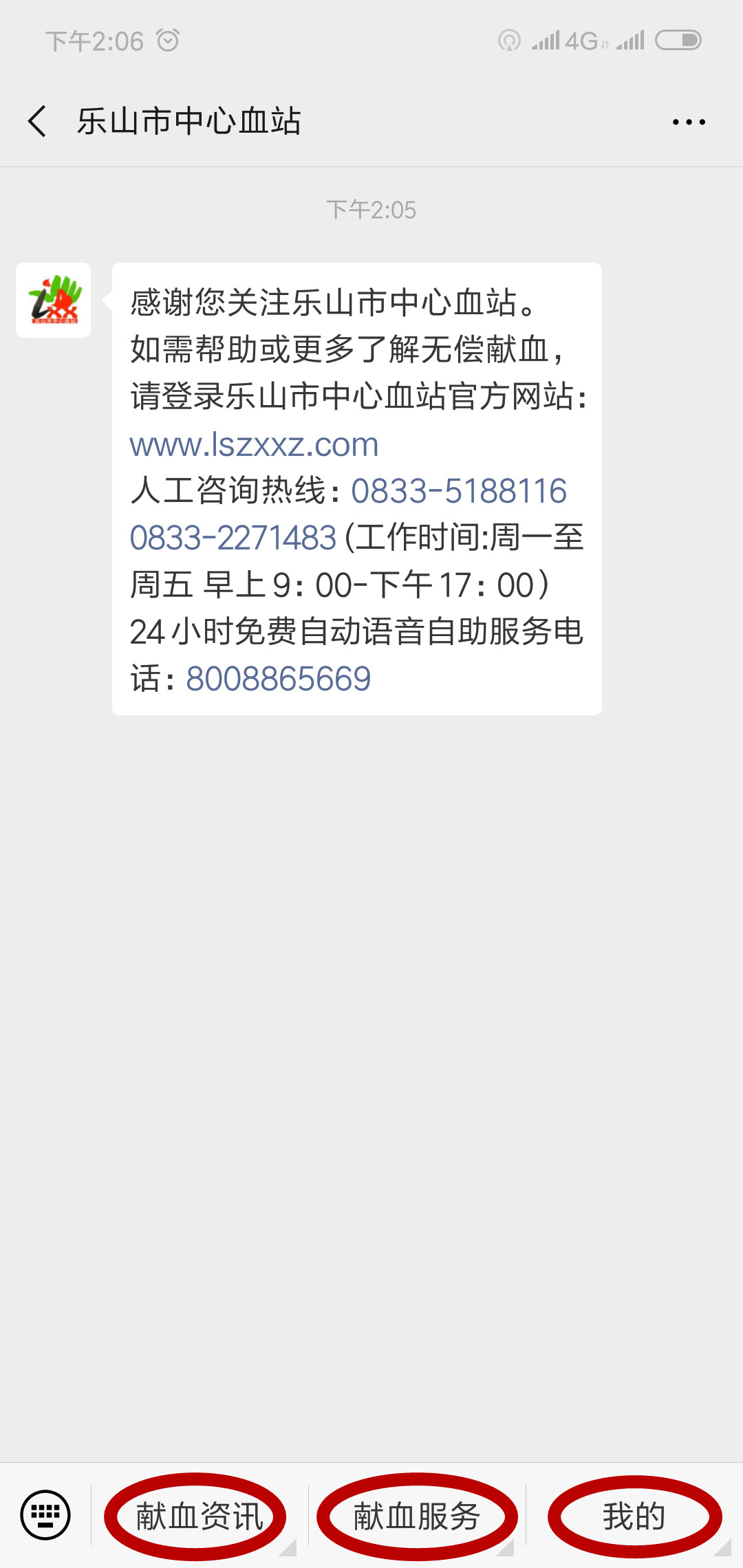Tap the alarm clock icon in the status bar
Image resolution: width=743 pixels, height=1568 pixels.
click(x=167, y=39)
